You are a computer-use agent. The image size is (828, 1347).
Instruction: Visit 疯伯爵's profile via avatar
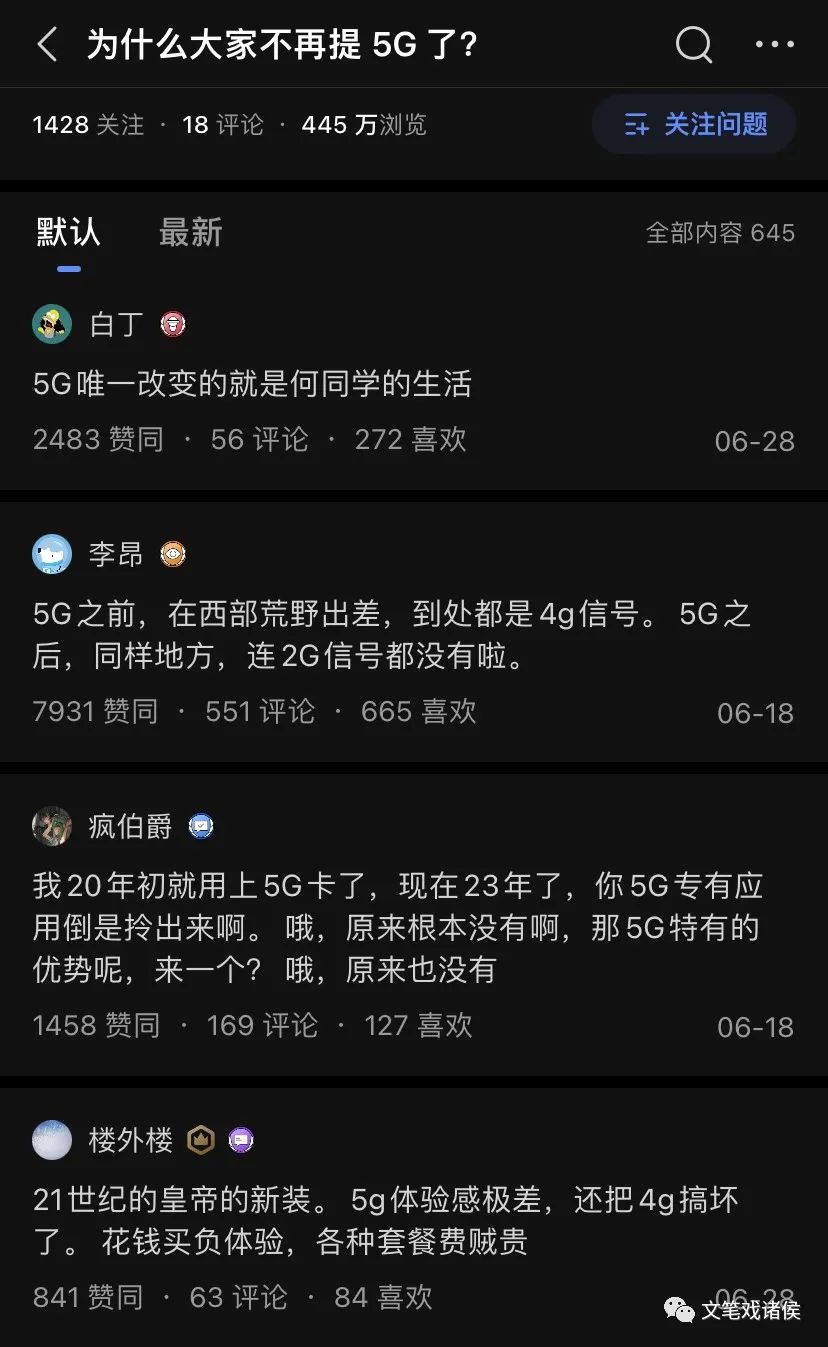pyautogui.click(x=52, y=826)
